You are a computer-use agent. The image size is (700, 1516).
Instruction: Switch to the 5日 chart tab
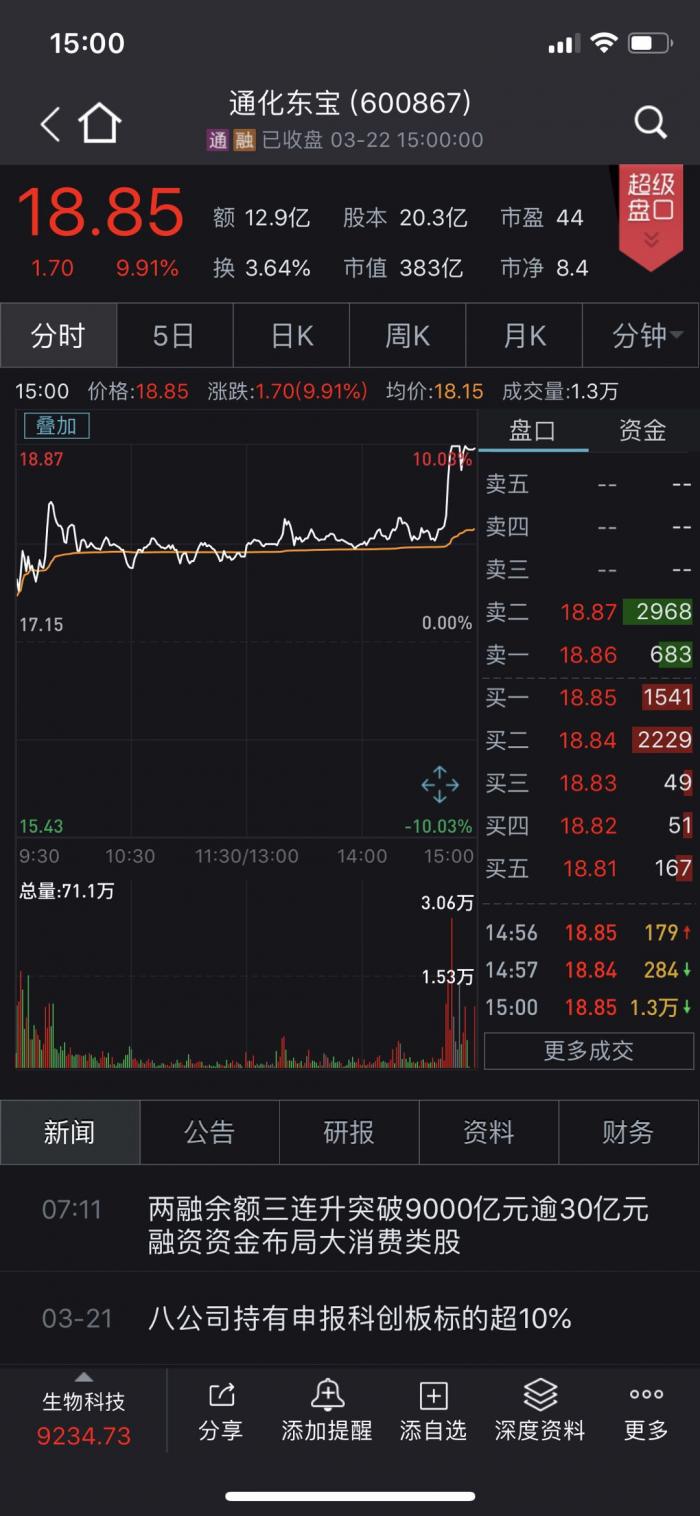coord(174,336)
